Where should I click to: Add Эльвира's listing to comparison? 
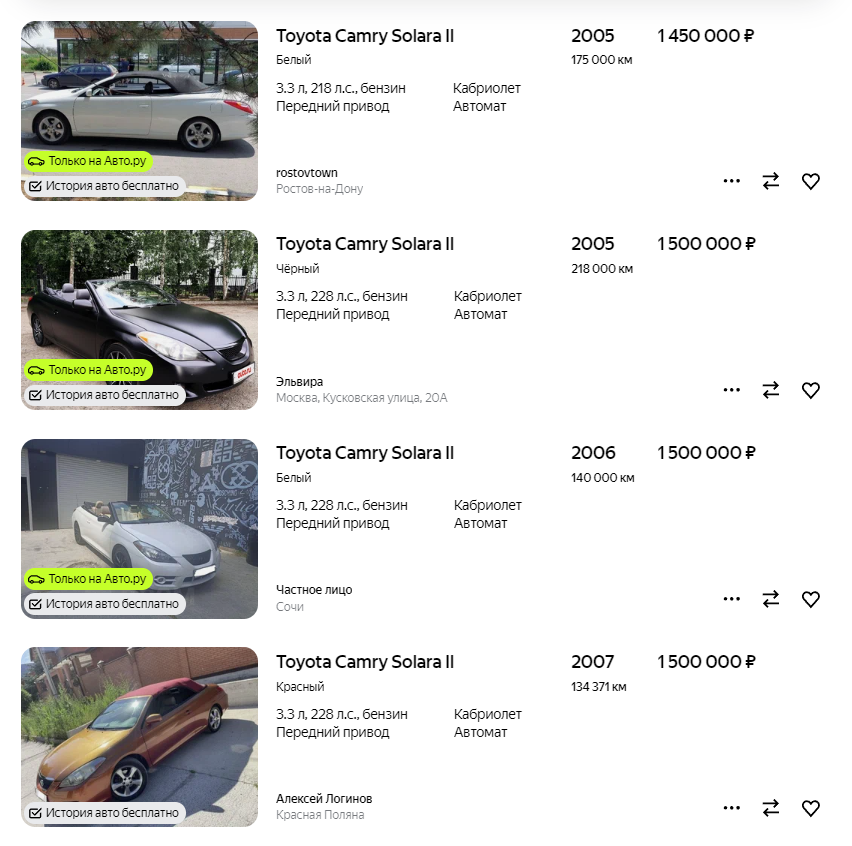coord(771,390)
